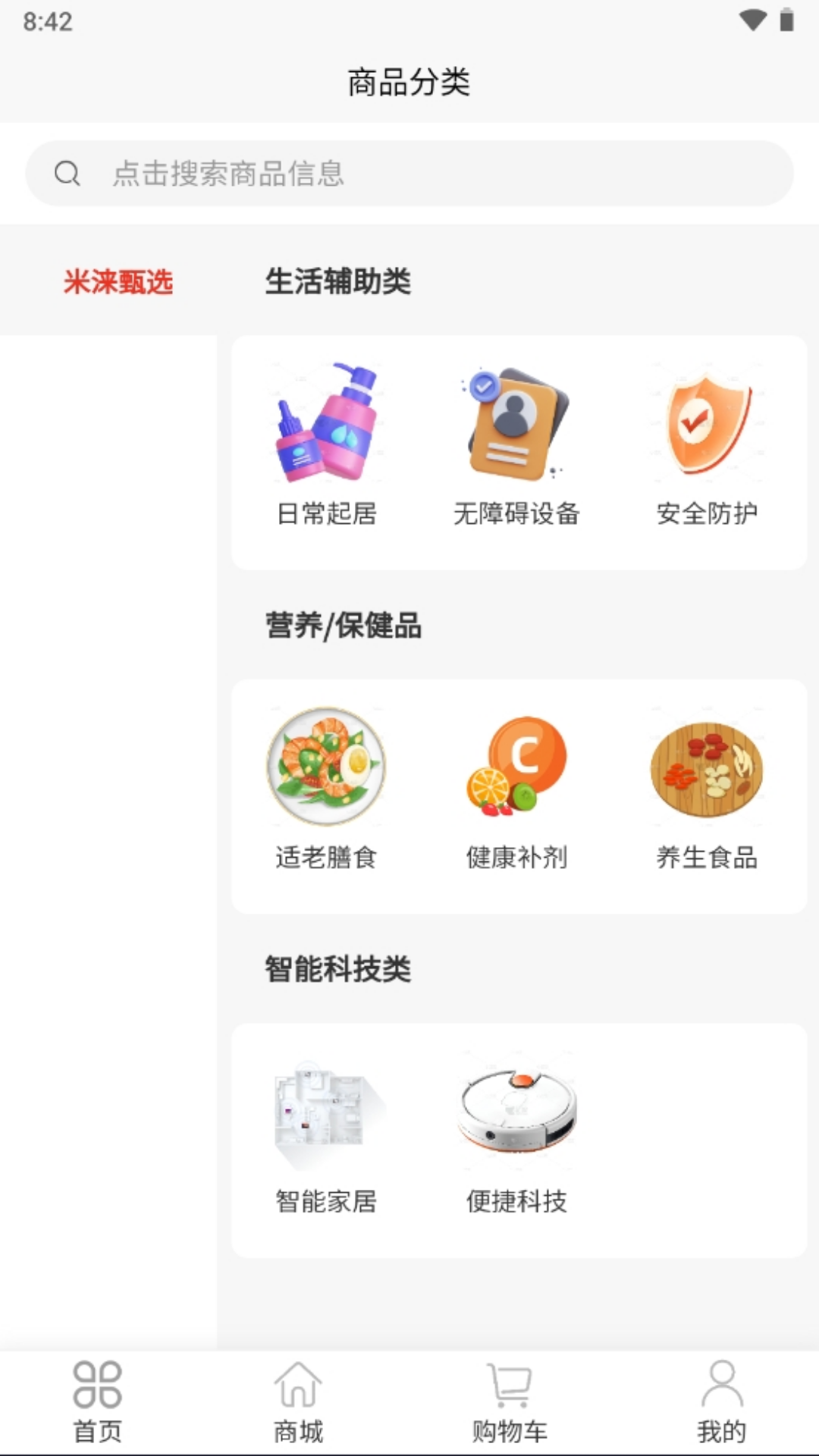819x1456 pixels.
Task: Switch to the 首页 tab
Action: pyautogui.click(x=97, y=1403)
